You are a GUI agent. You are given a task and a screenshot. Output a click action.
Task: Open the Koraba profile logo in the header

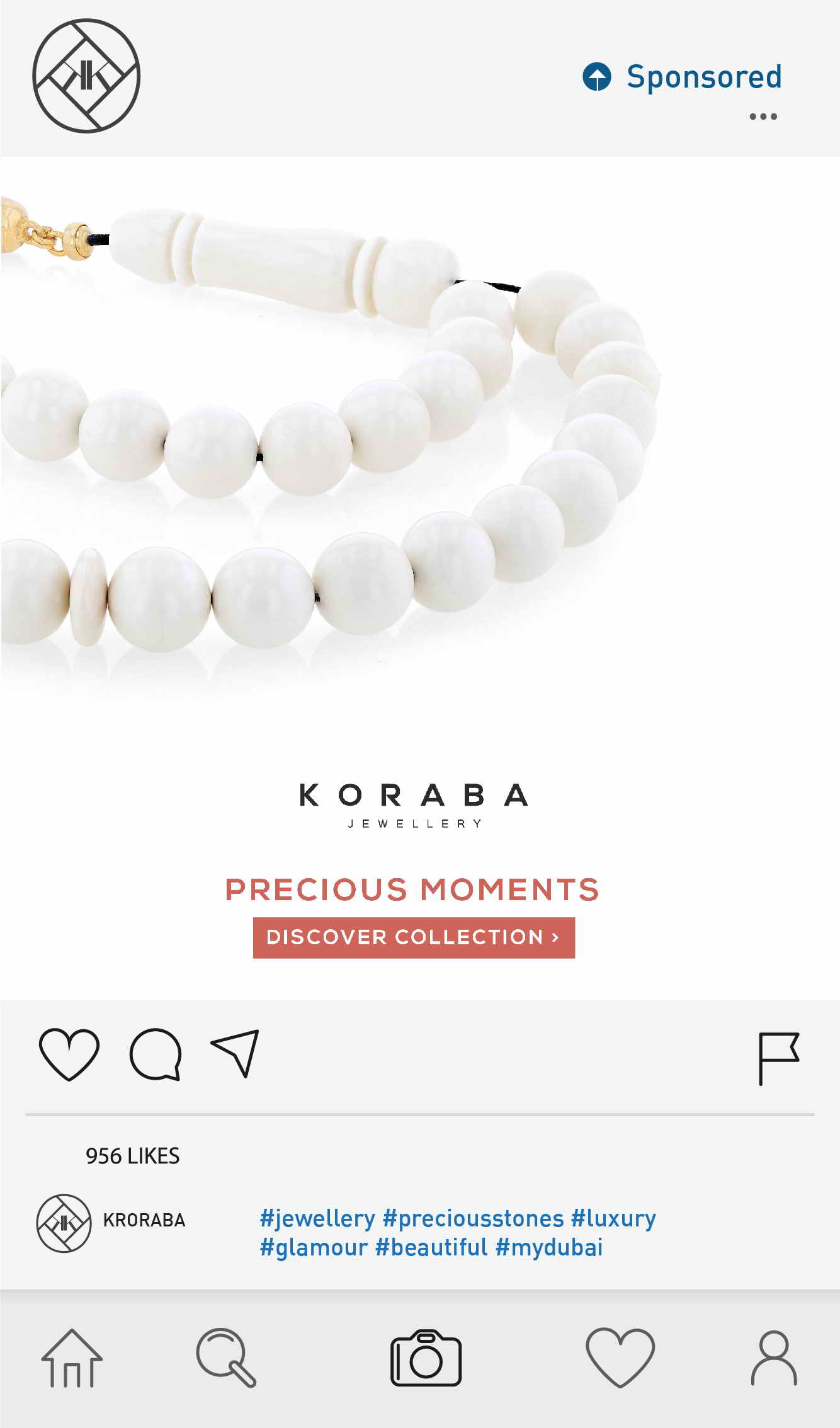tap(86, 76)
